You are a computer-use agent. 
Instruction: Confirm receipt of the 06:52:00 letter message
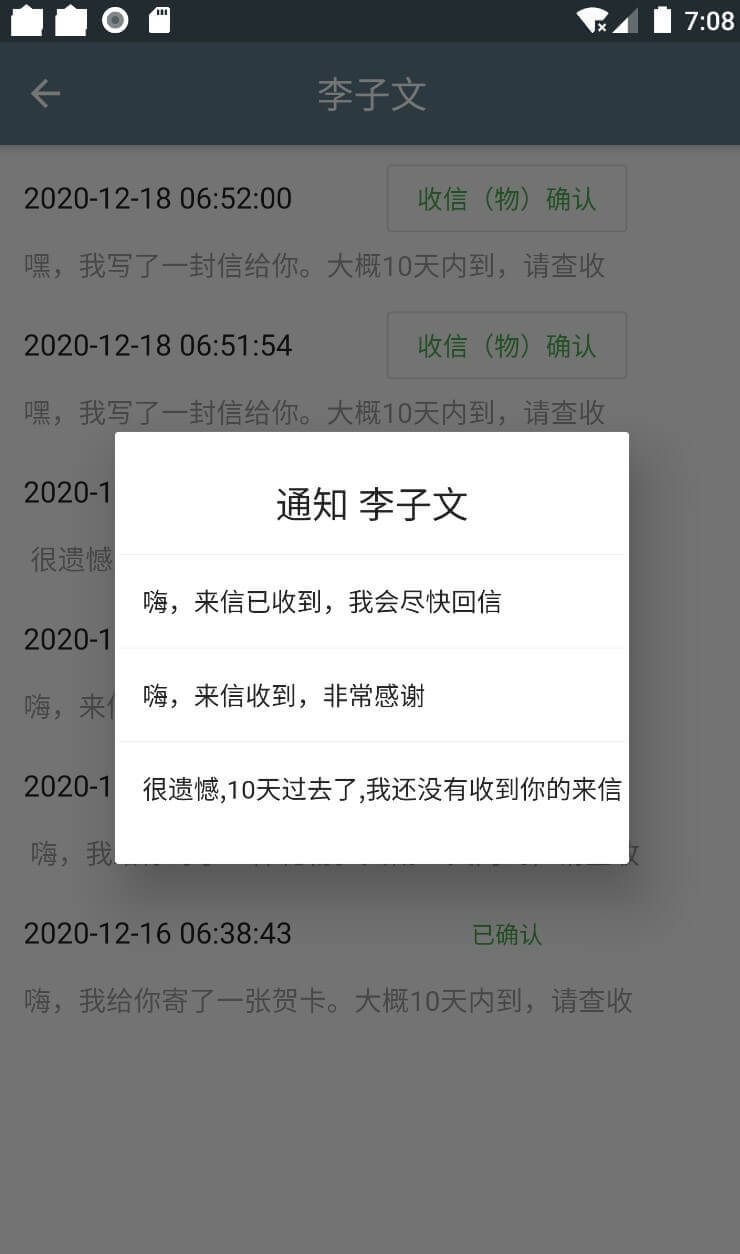pos(506,198)
